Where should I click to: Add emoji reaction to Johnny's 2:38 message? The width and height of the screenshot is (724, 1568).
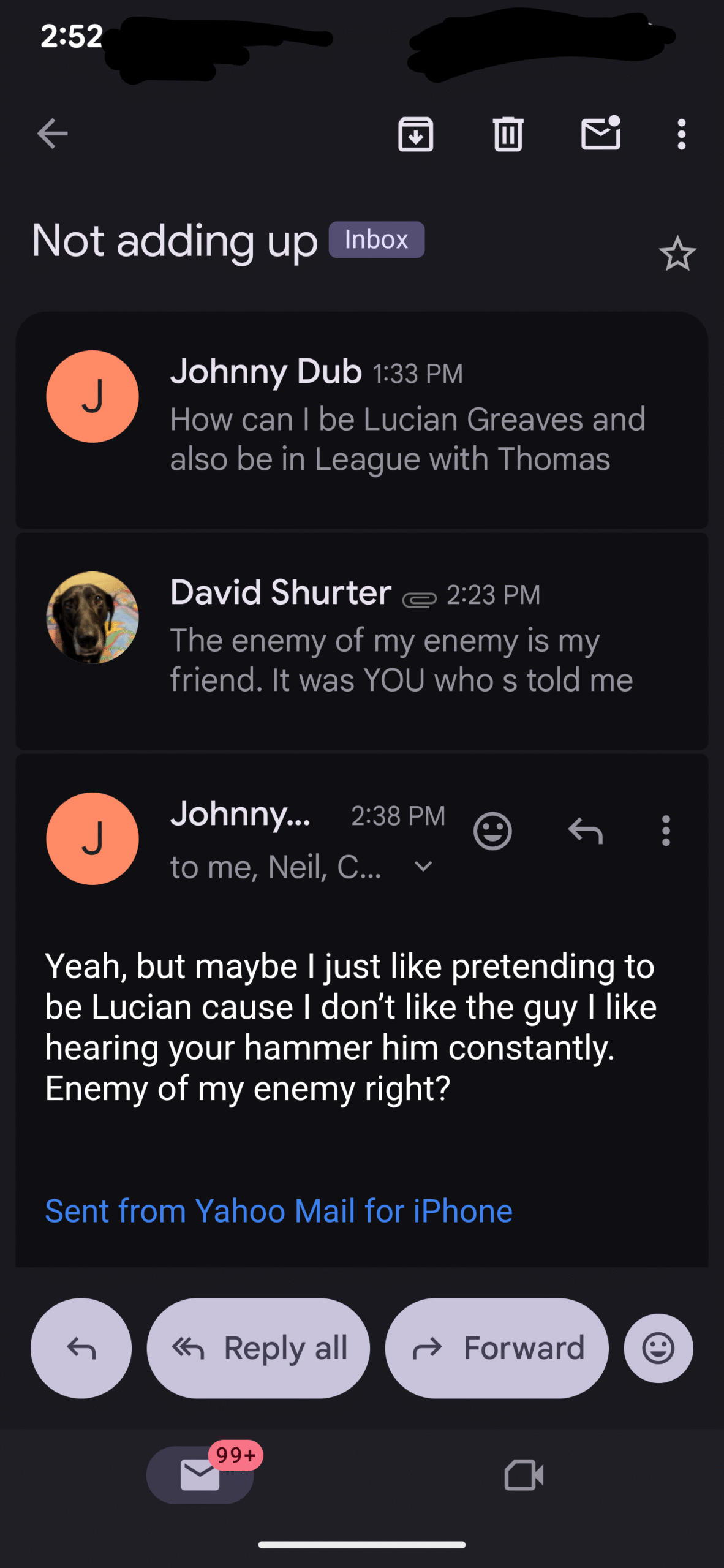492,831
